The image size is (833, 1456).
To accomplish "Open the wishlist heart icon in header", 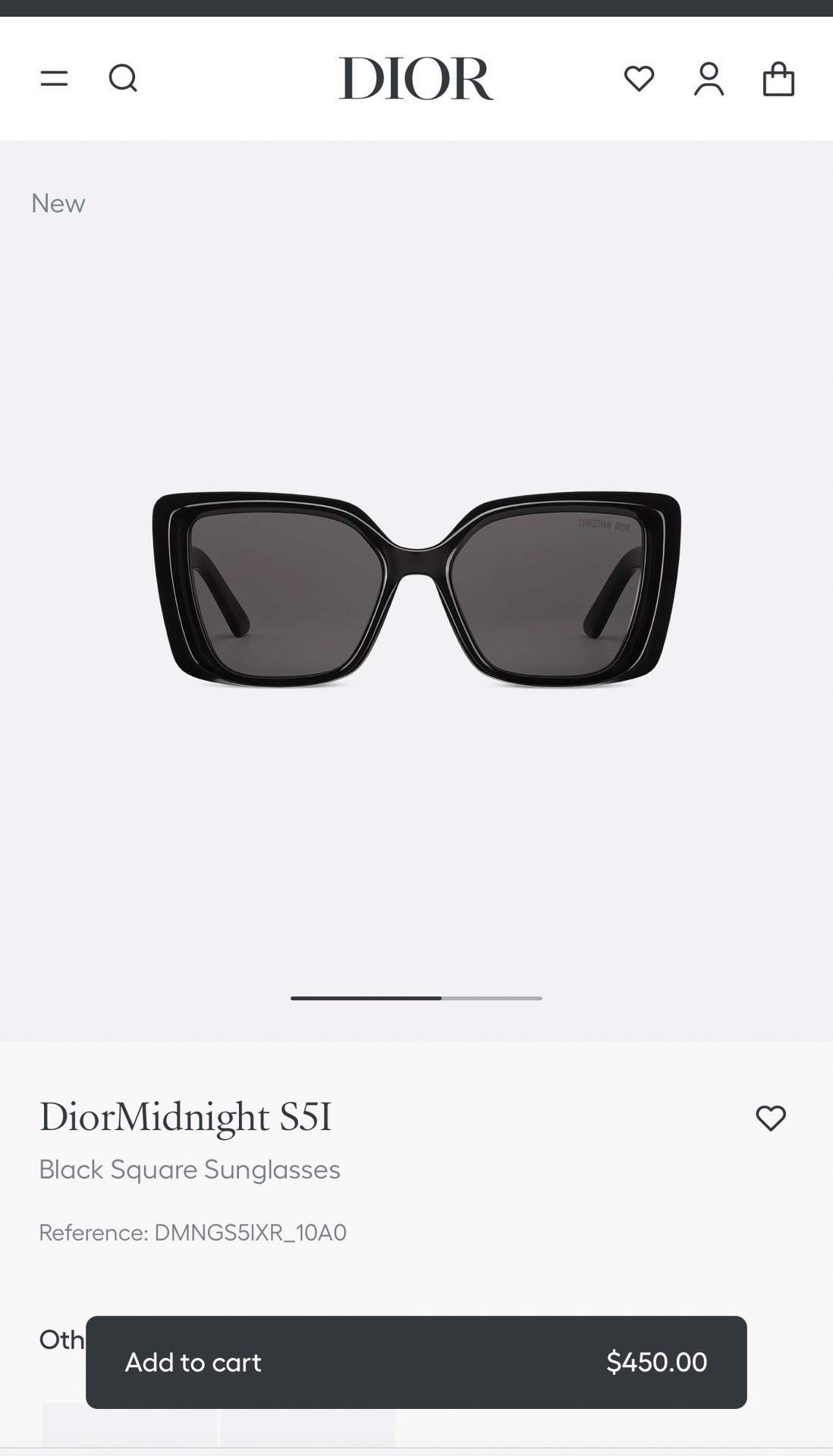I will [x=640, y=78].
